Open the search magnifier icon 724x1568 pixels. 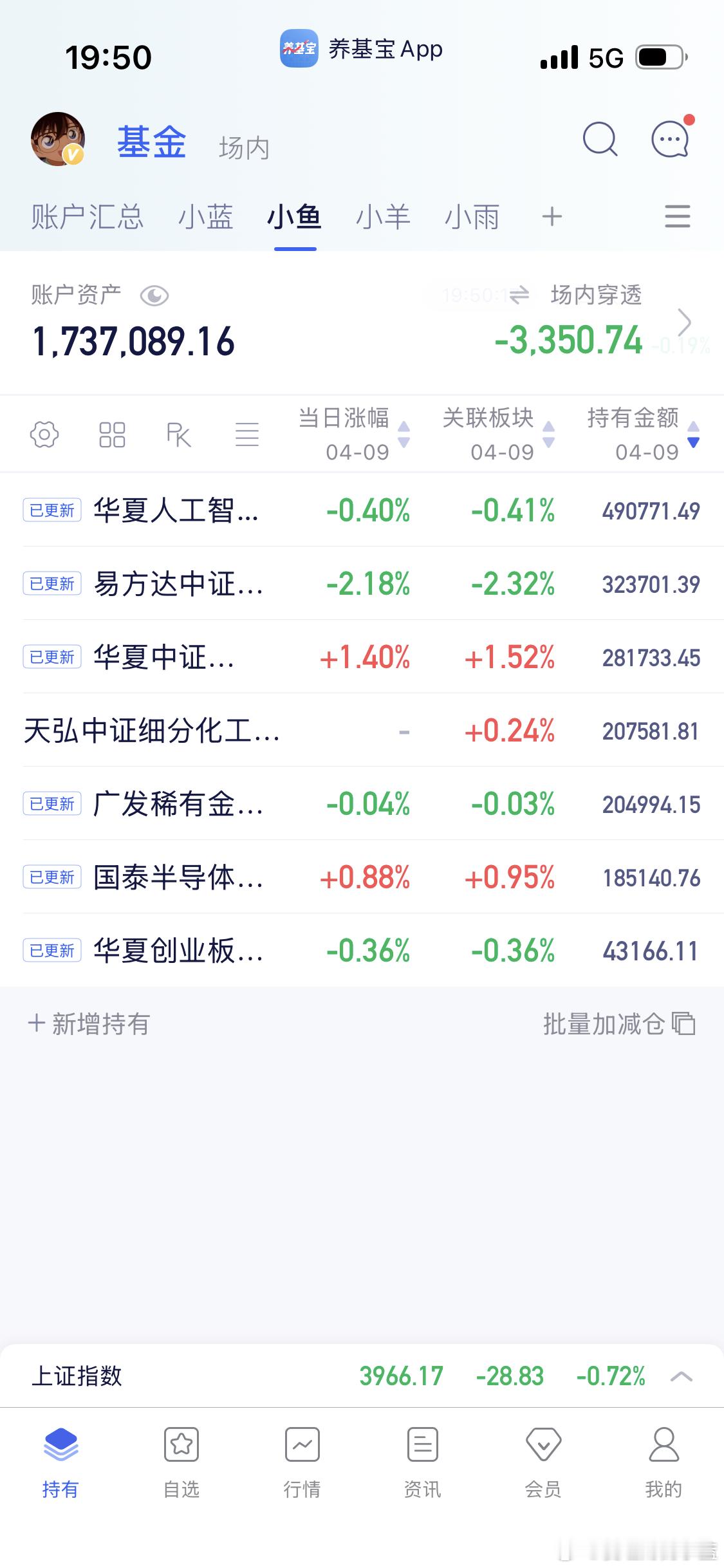(600, 140)
